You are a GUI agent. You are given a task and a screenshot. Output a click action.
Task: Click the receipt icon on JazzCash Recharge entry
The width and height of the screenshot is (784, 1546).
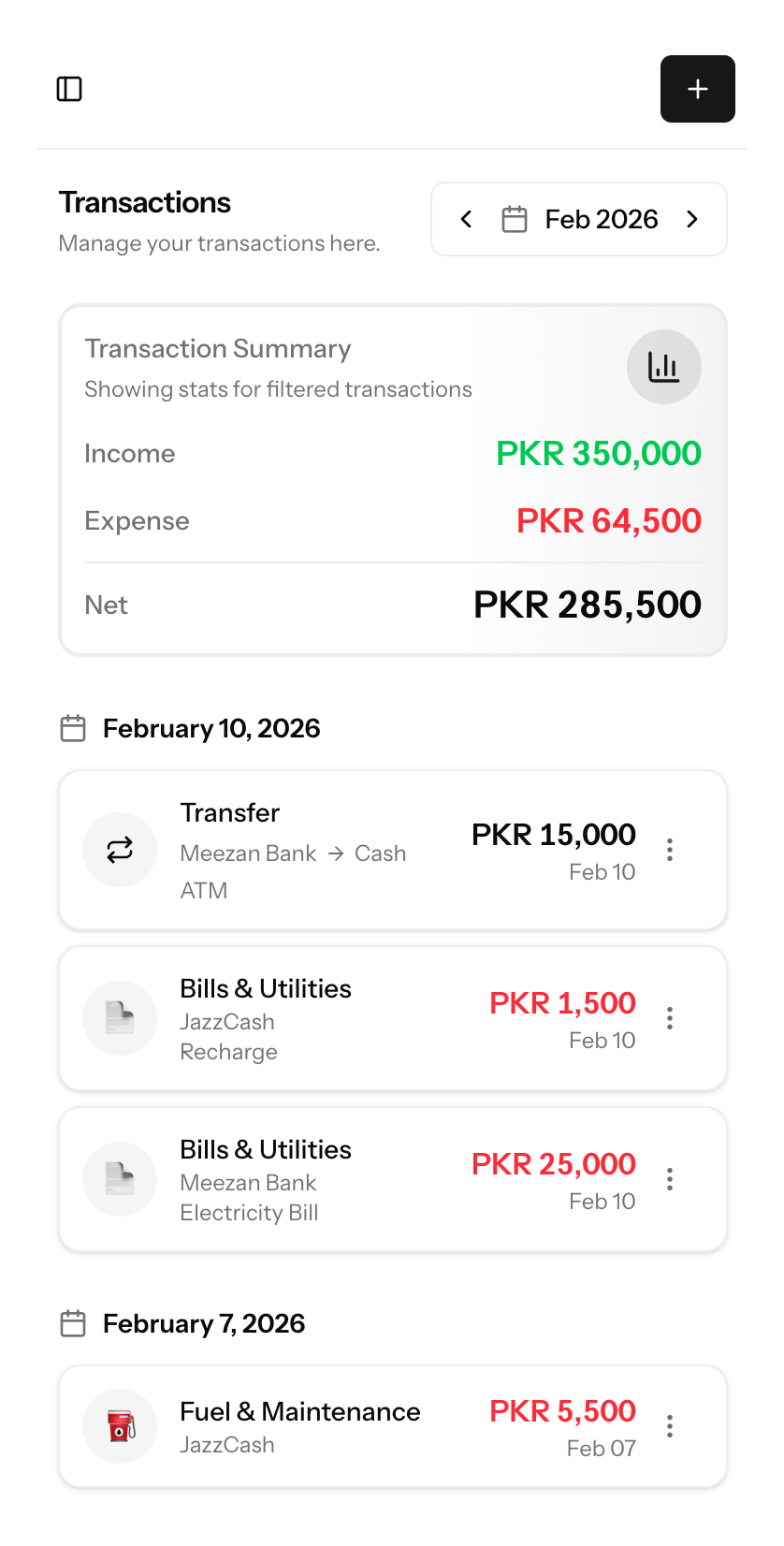[x=120, y=1018]
